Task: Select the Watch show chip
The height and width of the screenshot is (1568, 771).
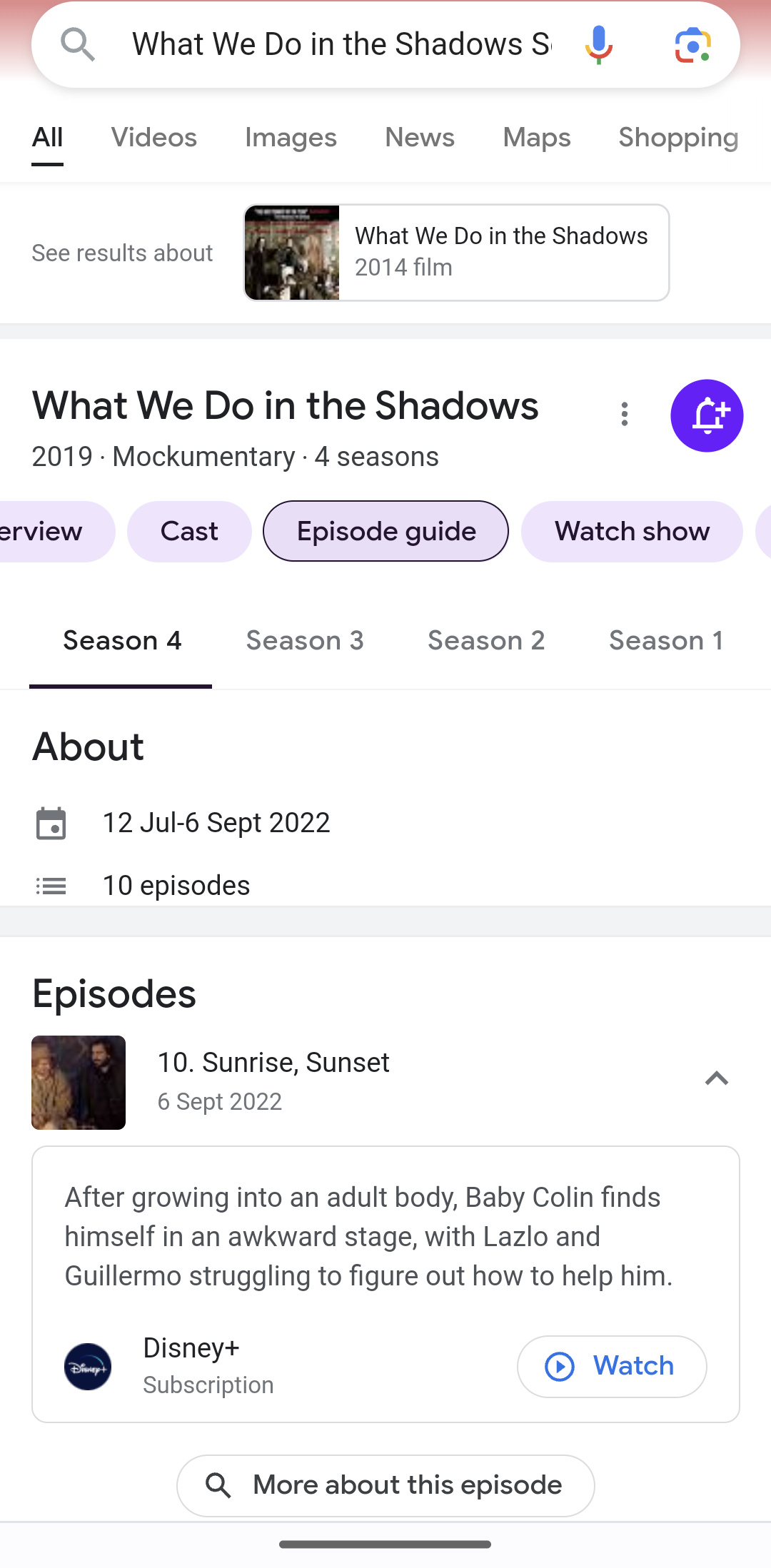Action: click(x=632, y=532)
